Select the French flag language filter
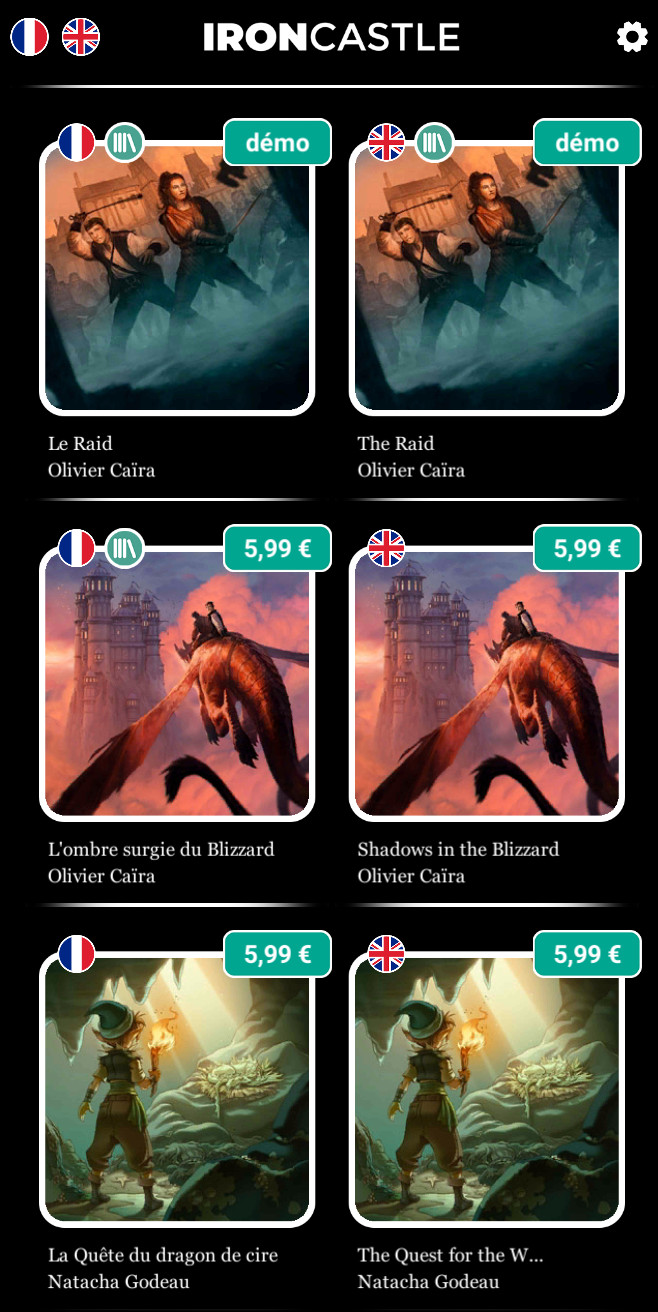 coord(29,37)
